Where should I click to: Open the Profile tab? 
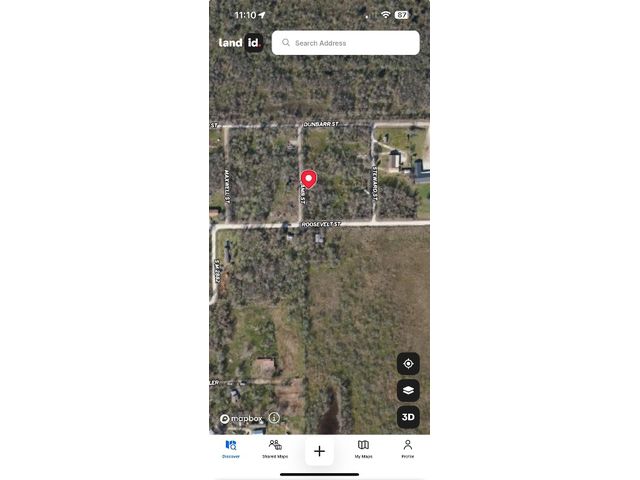(408, 449)
